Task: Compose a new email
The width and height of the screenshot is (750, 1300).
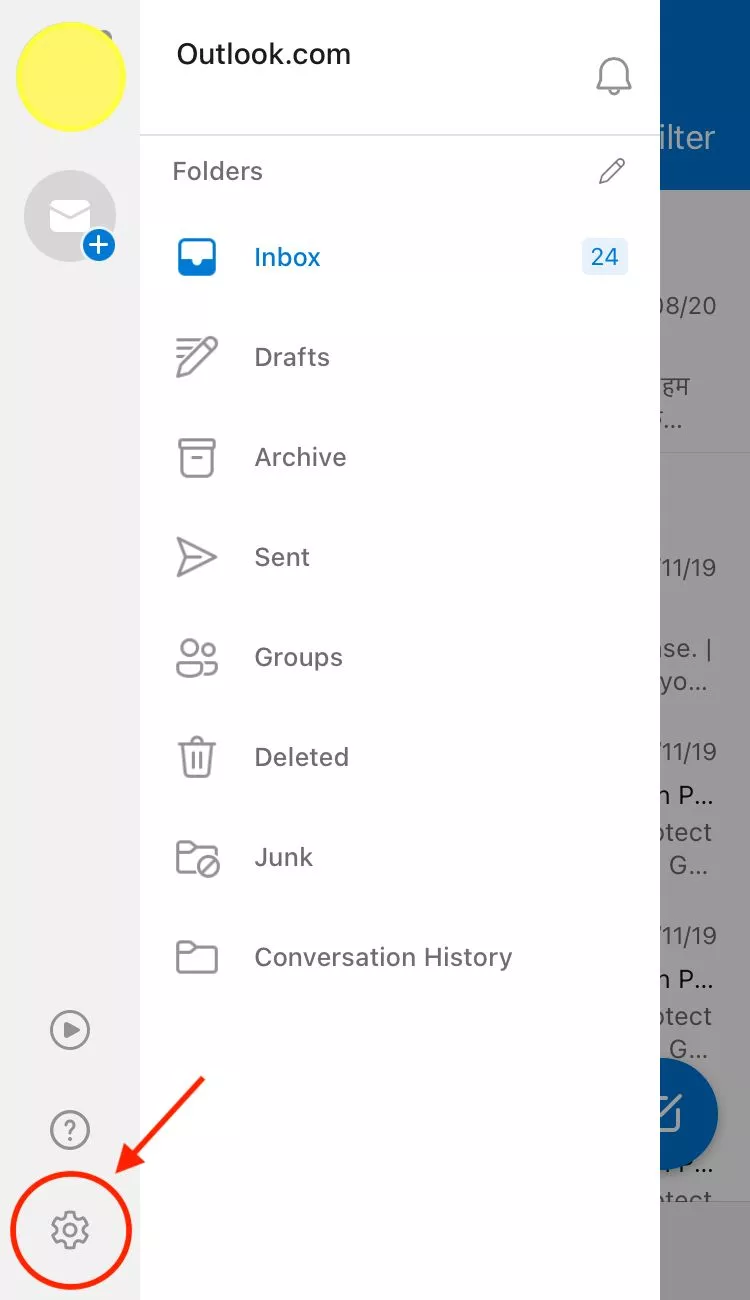Action: (689, 1113)
